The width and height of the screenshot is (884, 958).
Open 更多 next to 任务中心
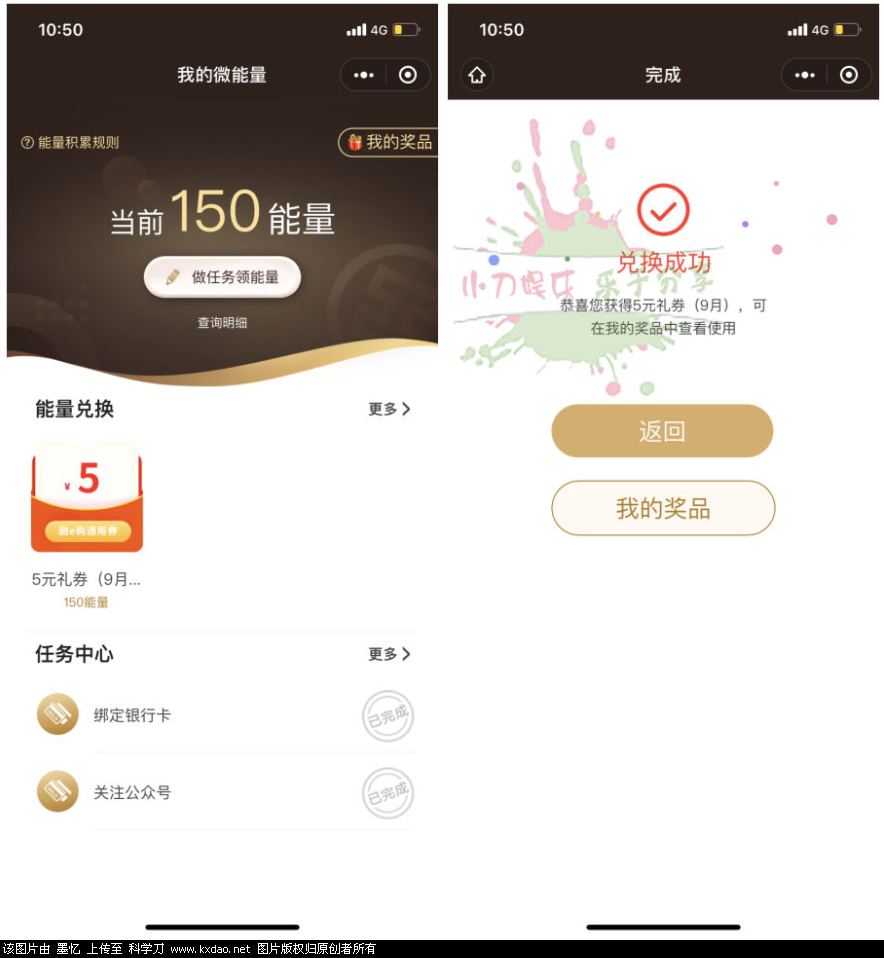click(x=389, y=654)
